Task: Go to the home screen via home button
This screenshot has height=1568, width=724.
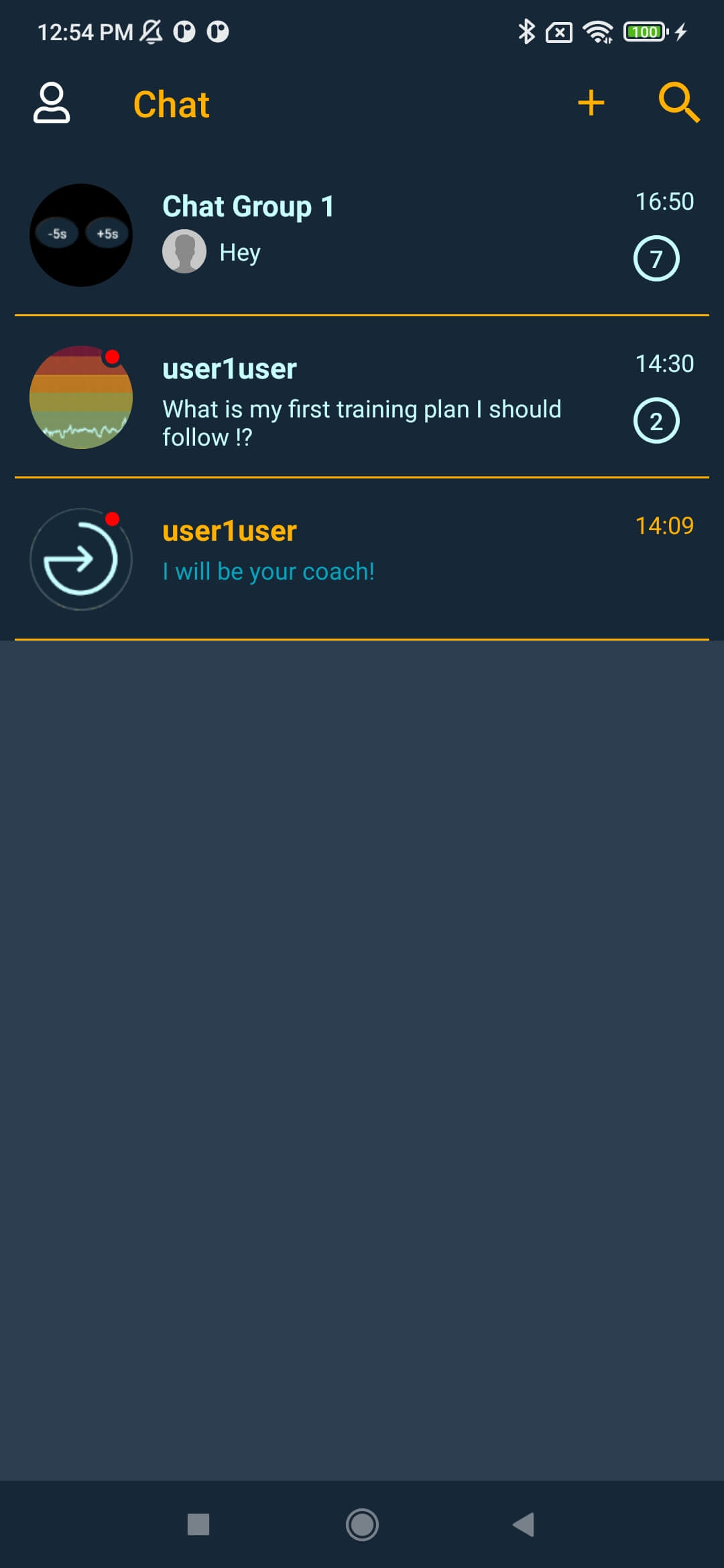Action: coord(362,1524)
